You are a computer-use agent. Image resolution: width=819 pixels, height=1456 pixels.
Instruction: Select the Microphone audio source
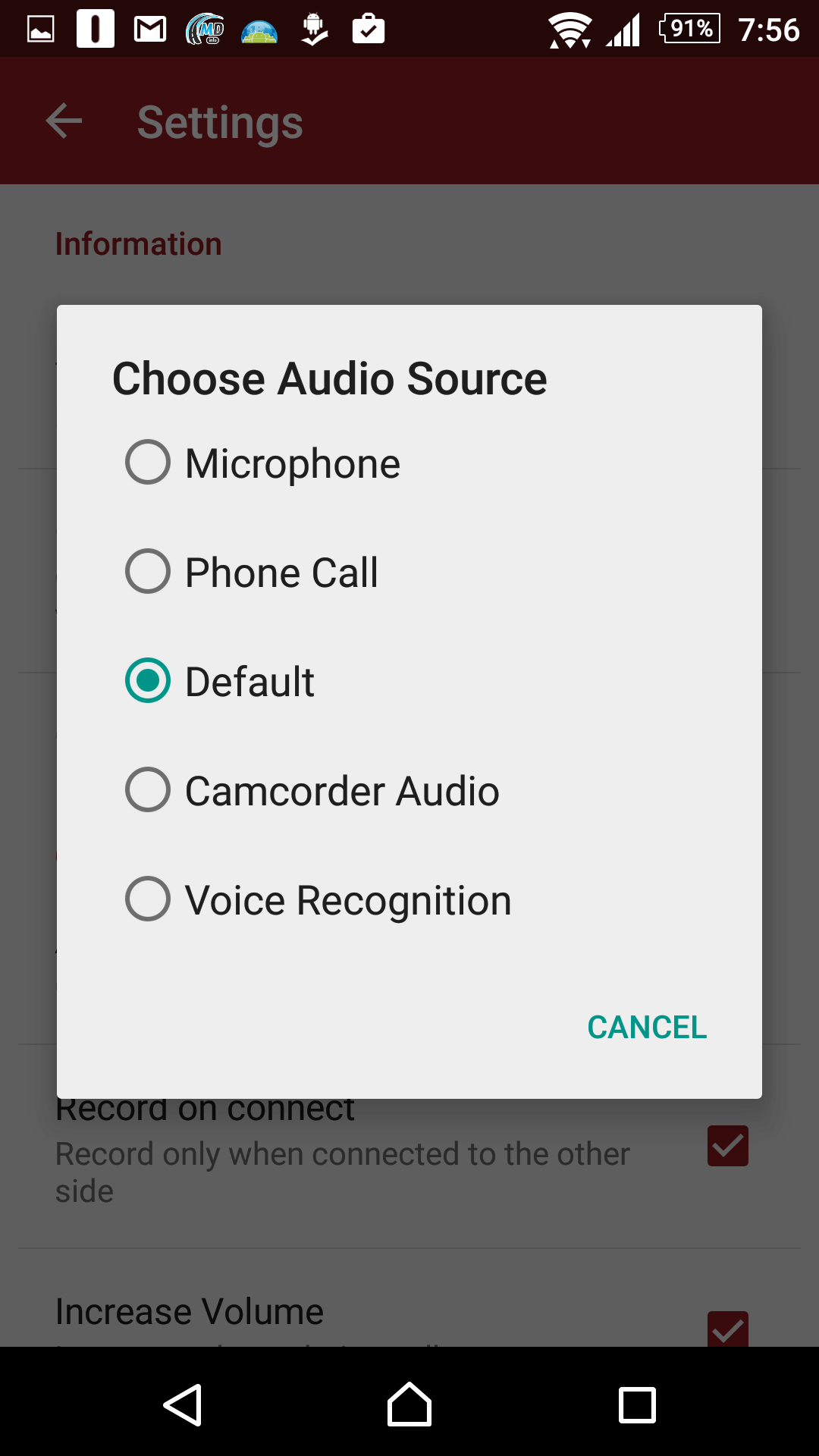(x=409, y=463)
